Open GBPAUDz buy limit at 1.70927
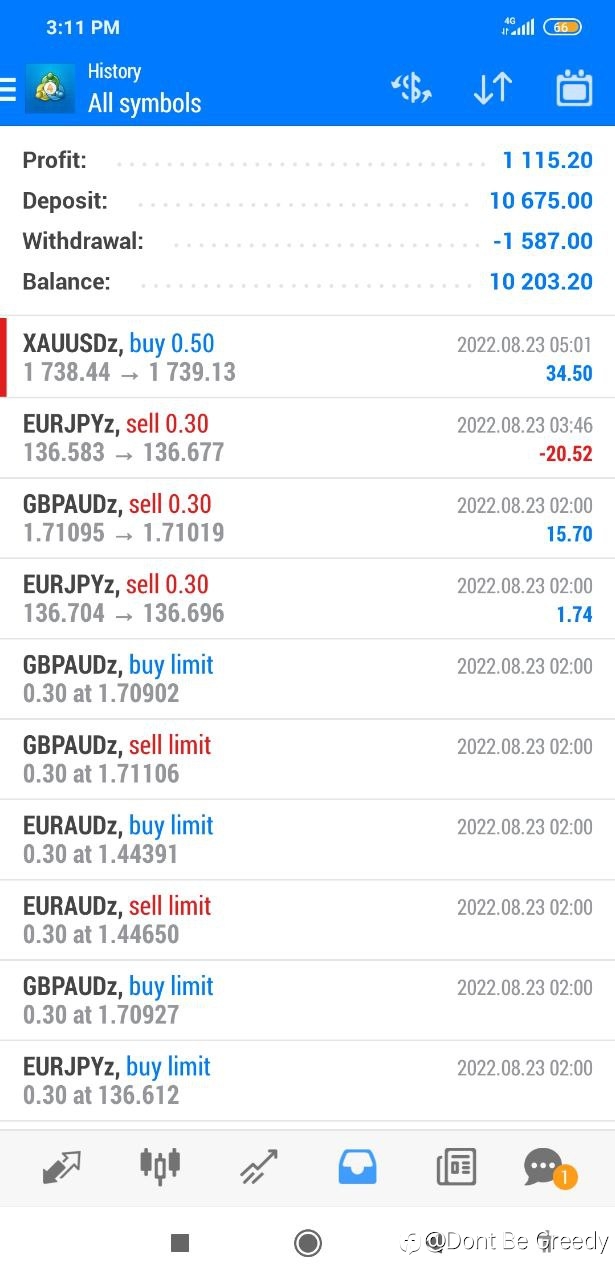The height and width of the screenshot is (1280, 615). point(307,1000)
